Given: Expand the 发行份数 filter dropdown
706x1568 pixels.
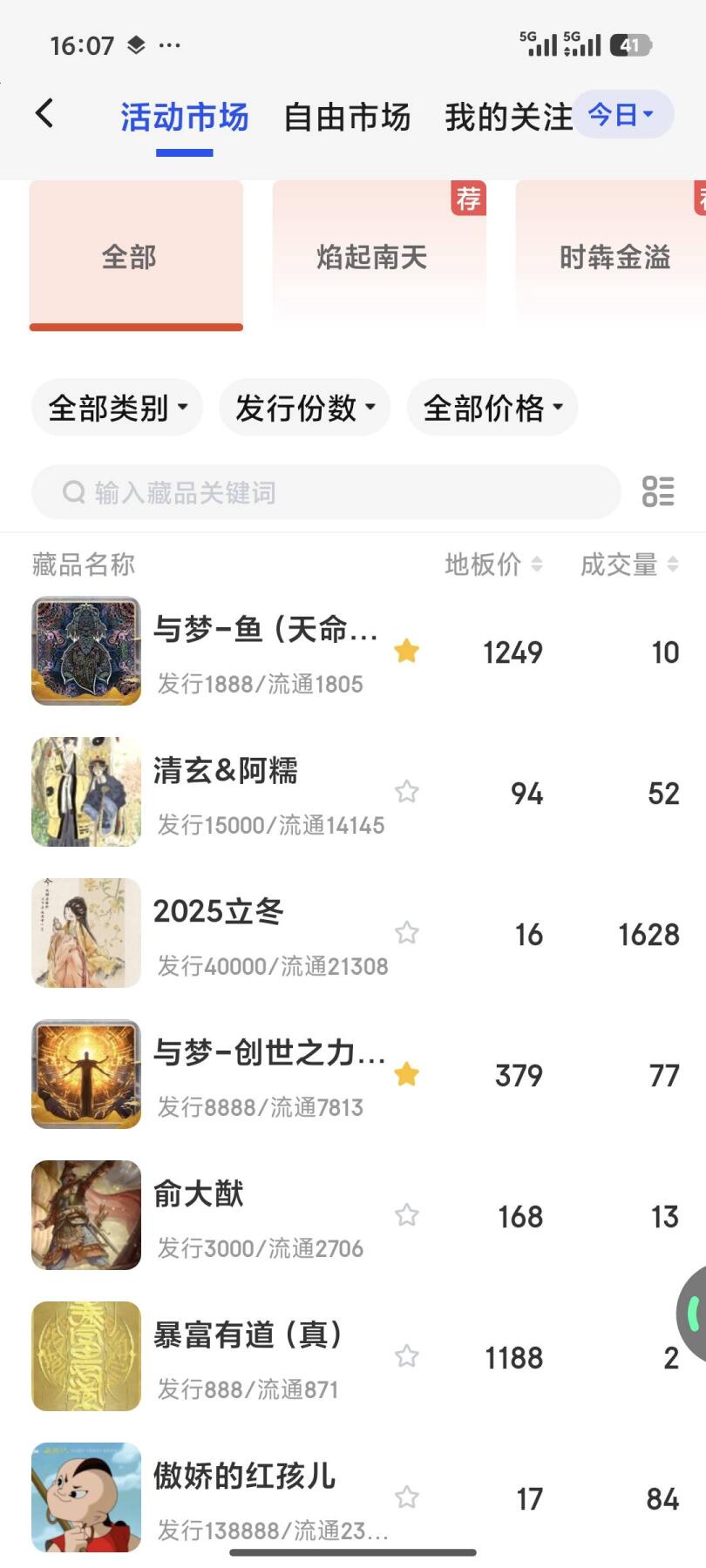Looking at the screenshot, I should tap(303, 407).
